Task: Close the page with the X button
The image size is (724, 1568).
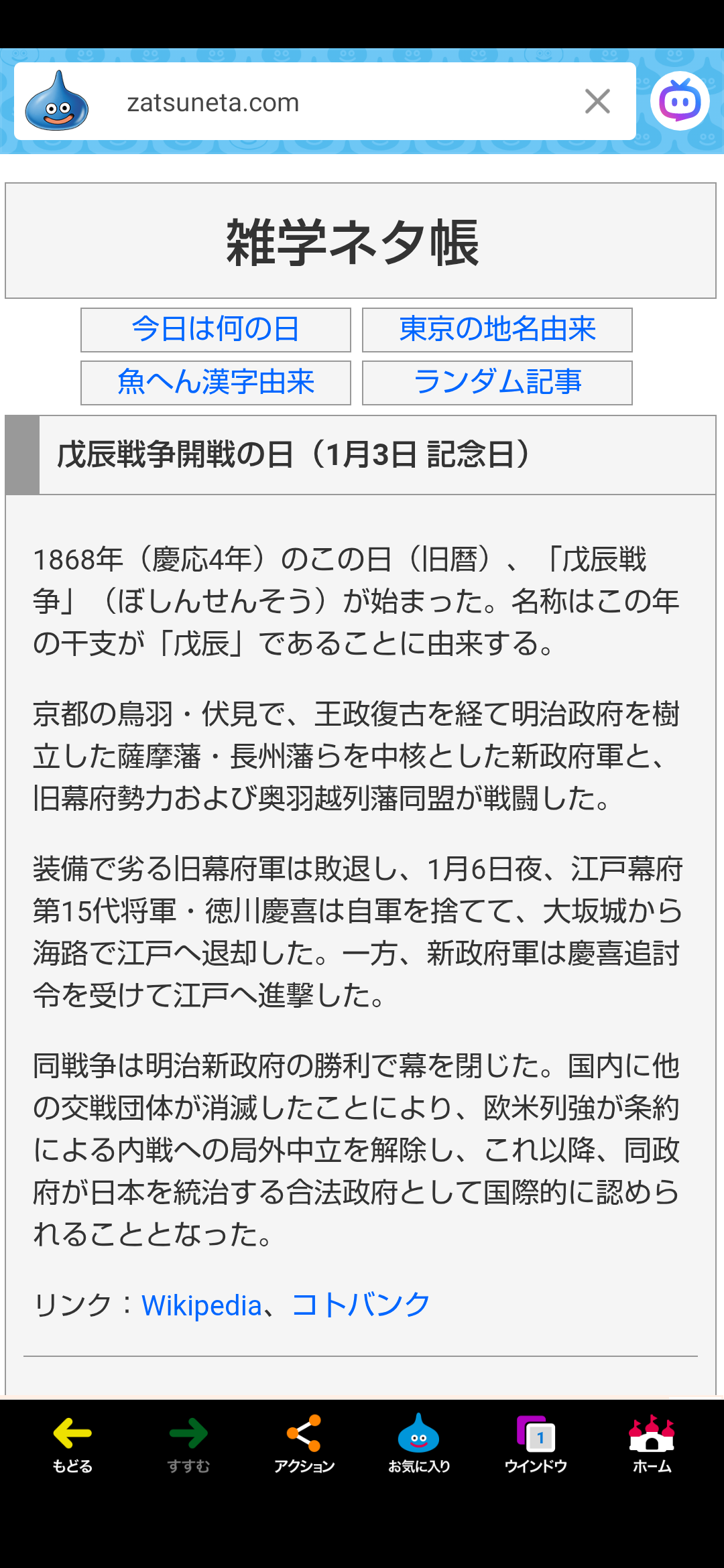Action: (x=597, y=102)
